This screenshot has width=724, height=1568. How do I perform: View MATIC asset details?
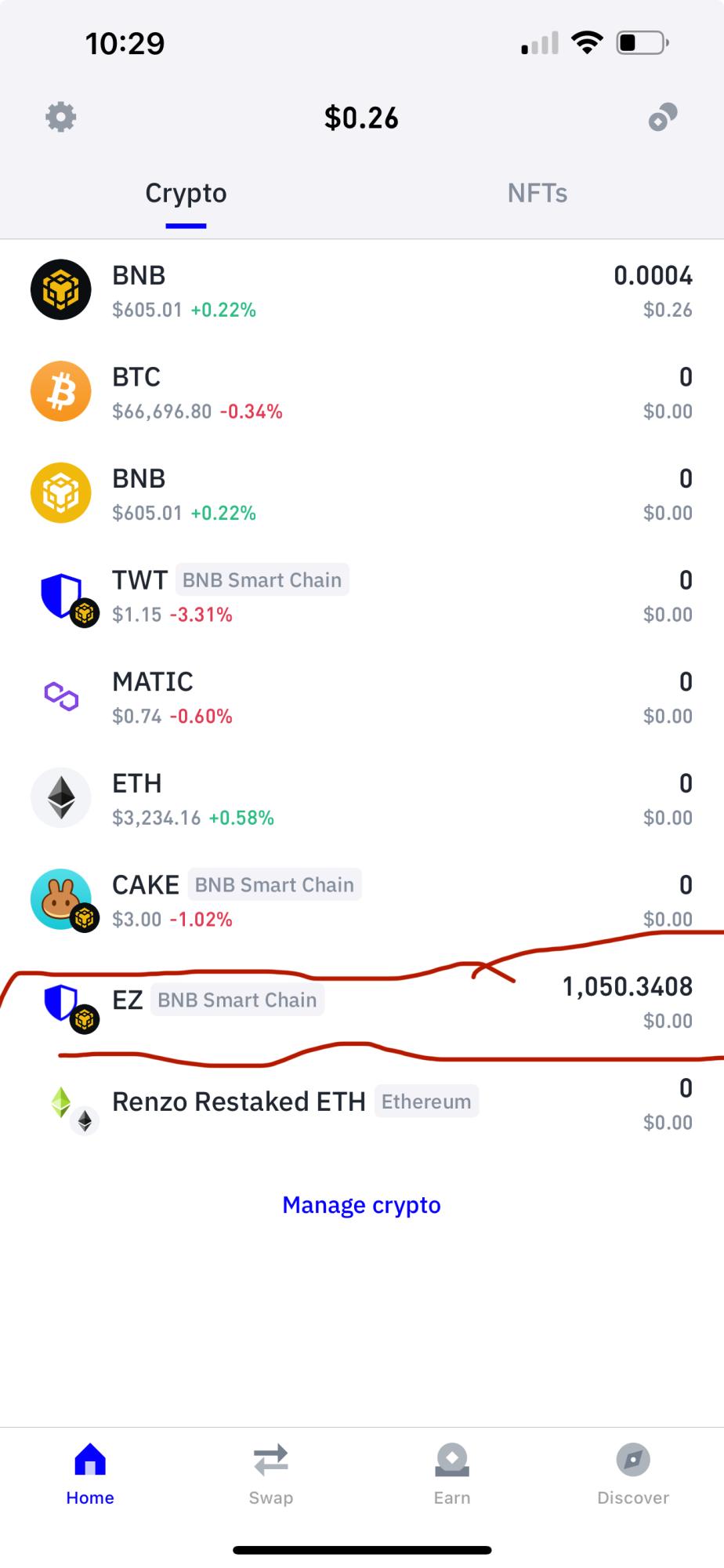pyautogui.click(x=361, y=697)
